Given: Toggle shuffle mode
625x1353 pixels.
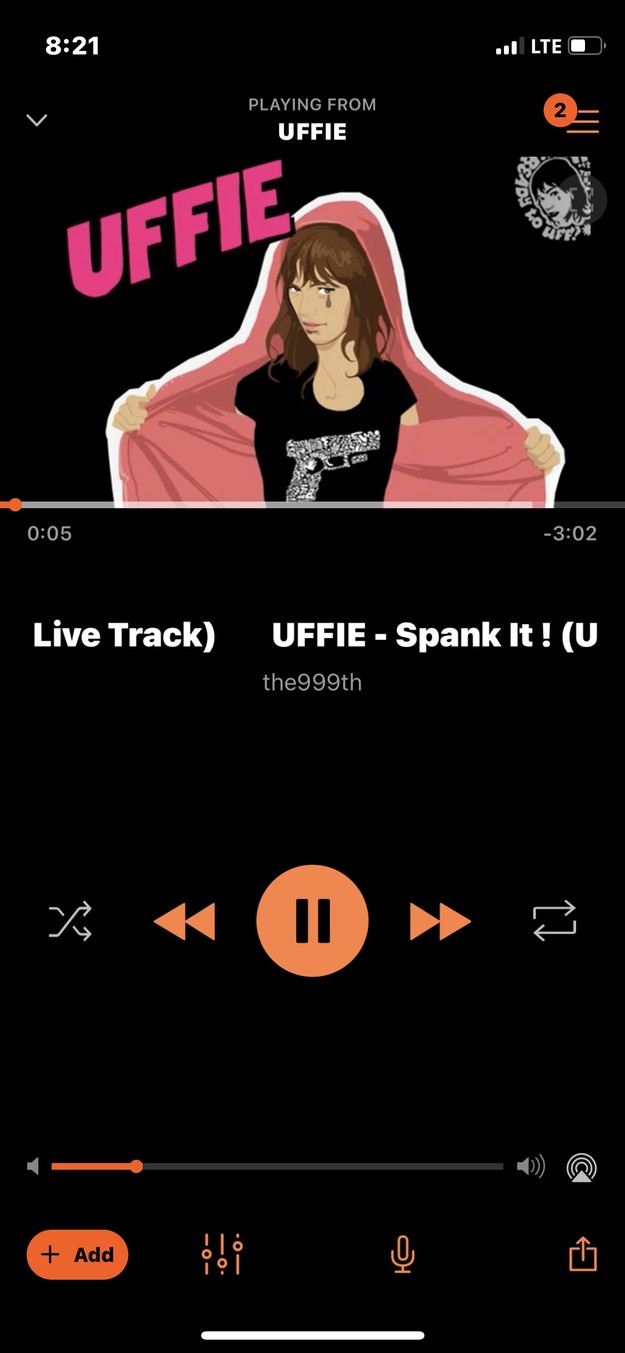Looking at the screenshot, I should [x=70, y=921].
